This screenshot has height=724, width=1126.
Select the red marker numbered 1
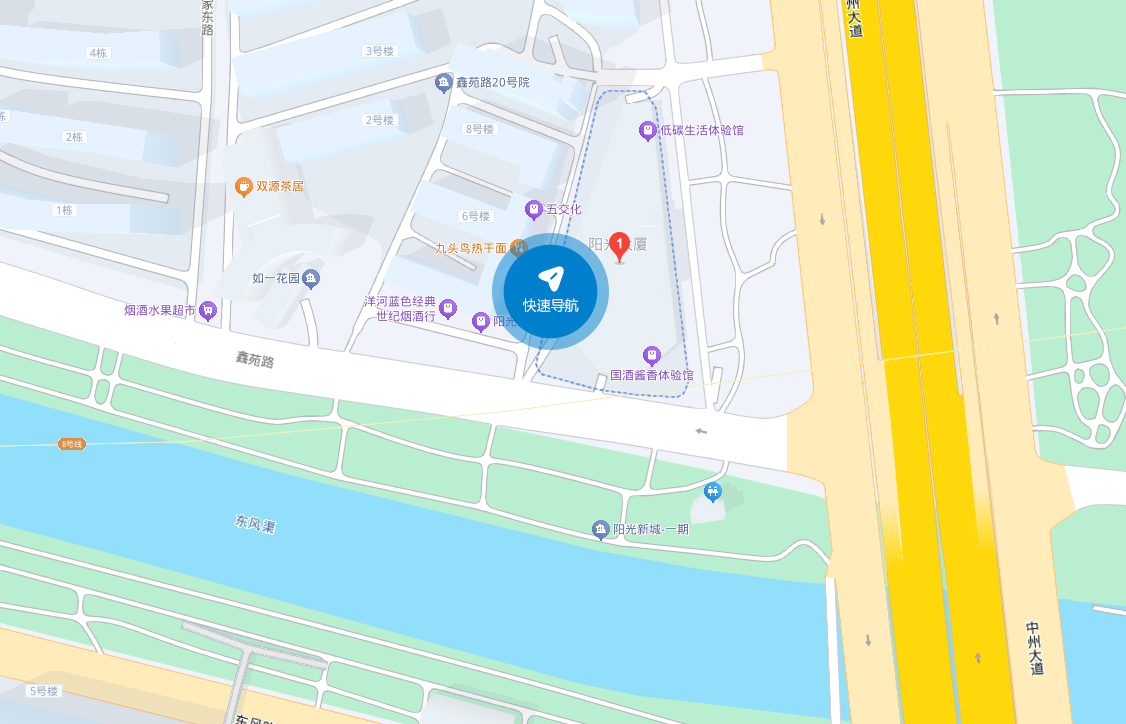(x=620, y=244)
